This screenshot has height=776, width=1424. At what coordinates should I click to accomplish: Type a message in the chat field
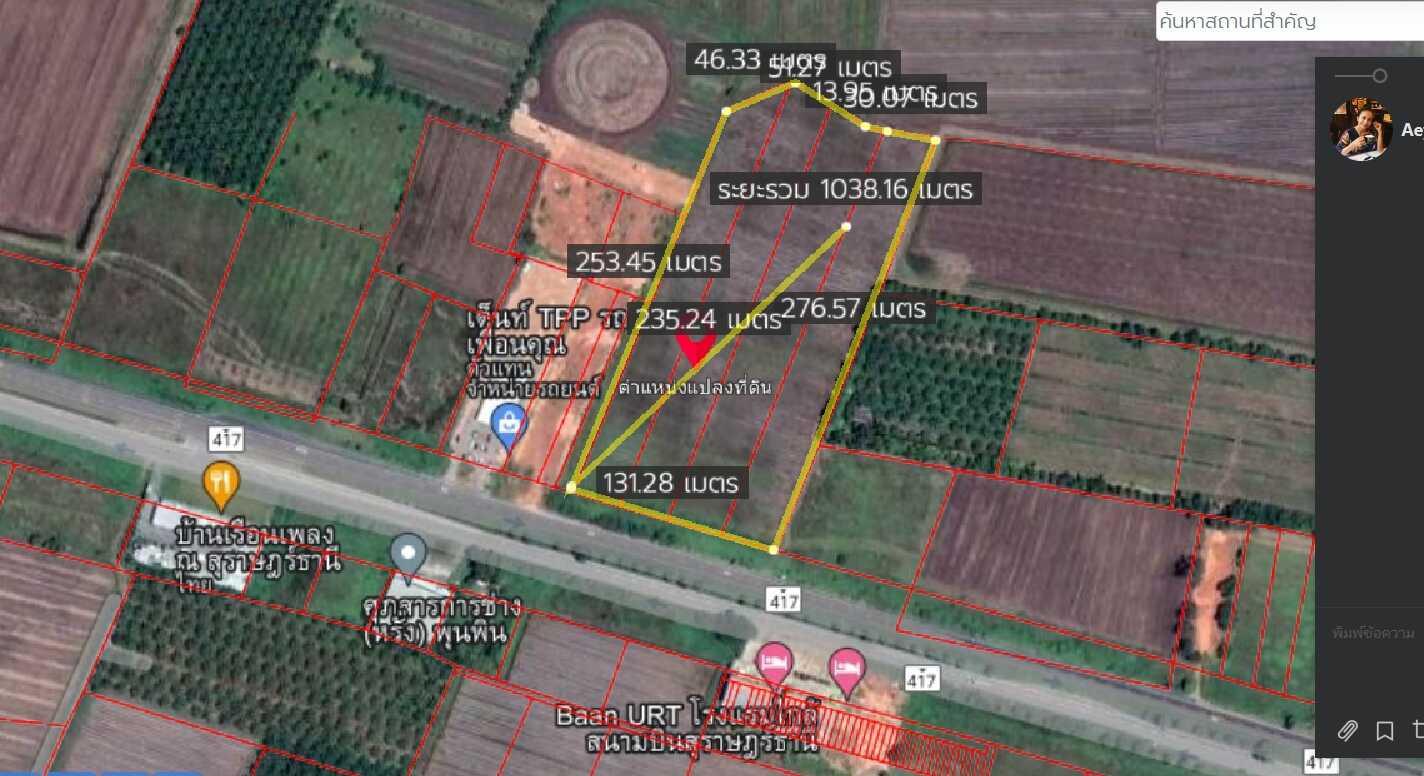(x=1372, y=633)
